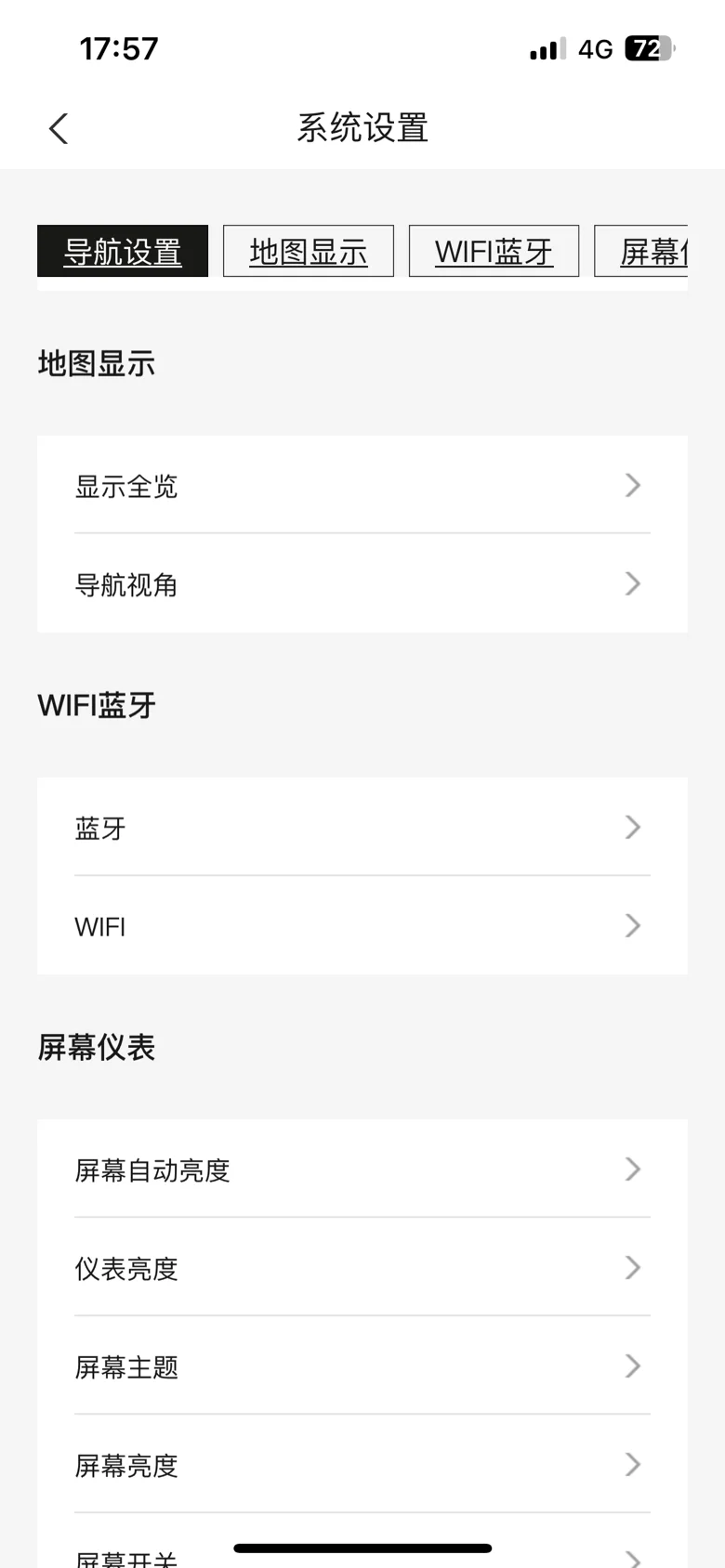
Task: Open 屏幕自动亮度 setting
Action: point(362,1169)
